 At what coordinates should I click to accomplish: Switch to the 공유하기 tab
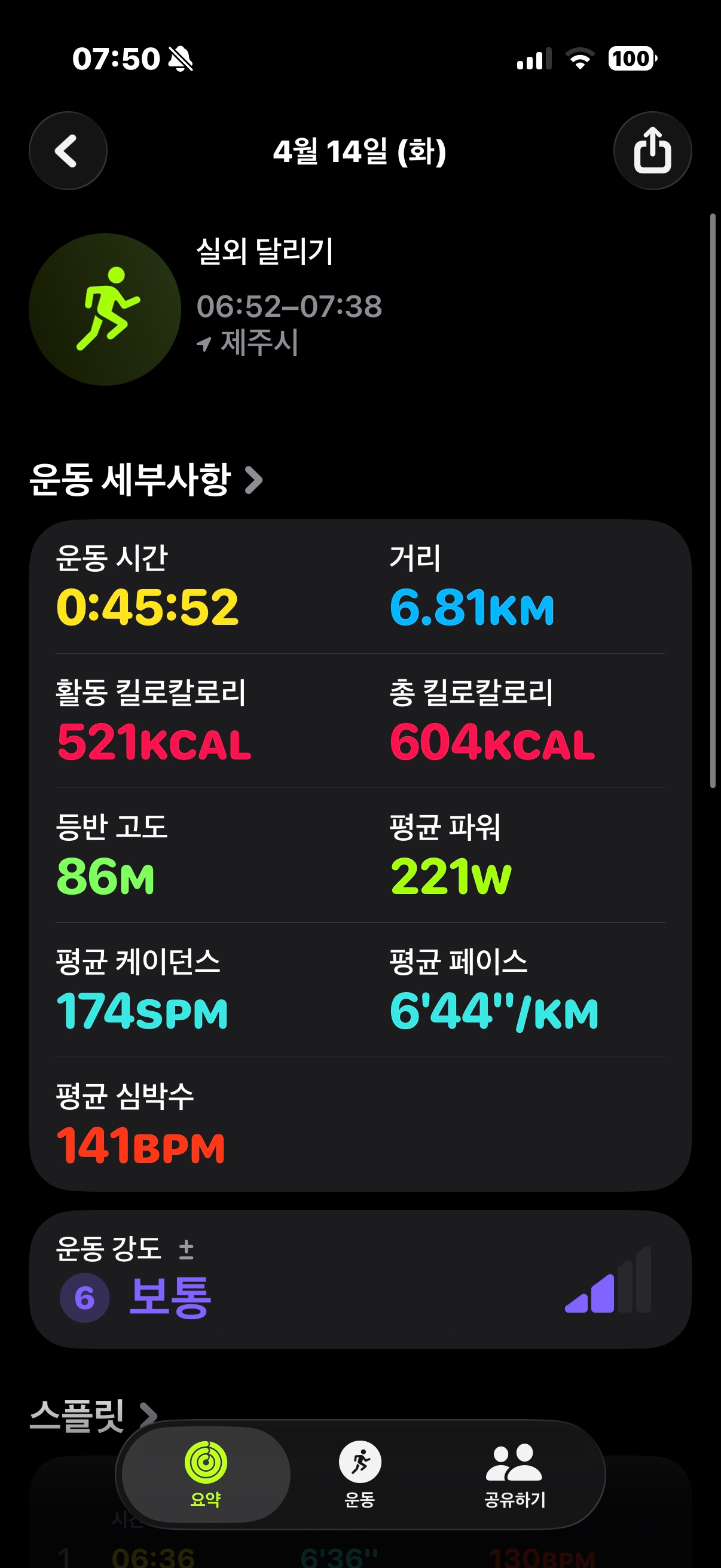click(x=514, y=1473)
